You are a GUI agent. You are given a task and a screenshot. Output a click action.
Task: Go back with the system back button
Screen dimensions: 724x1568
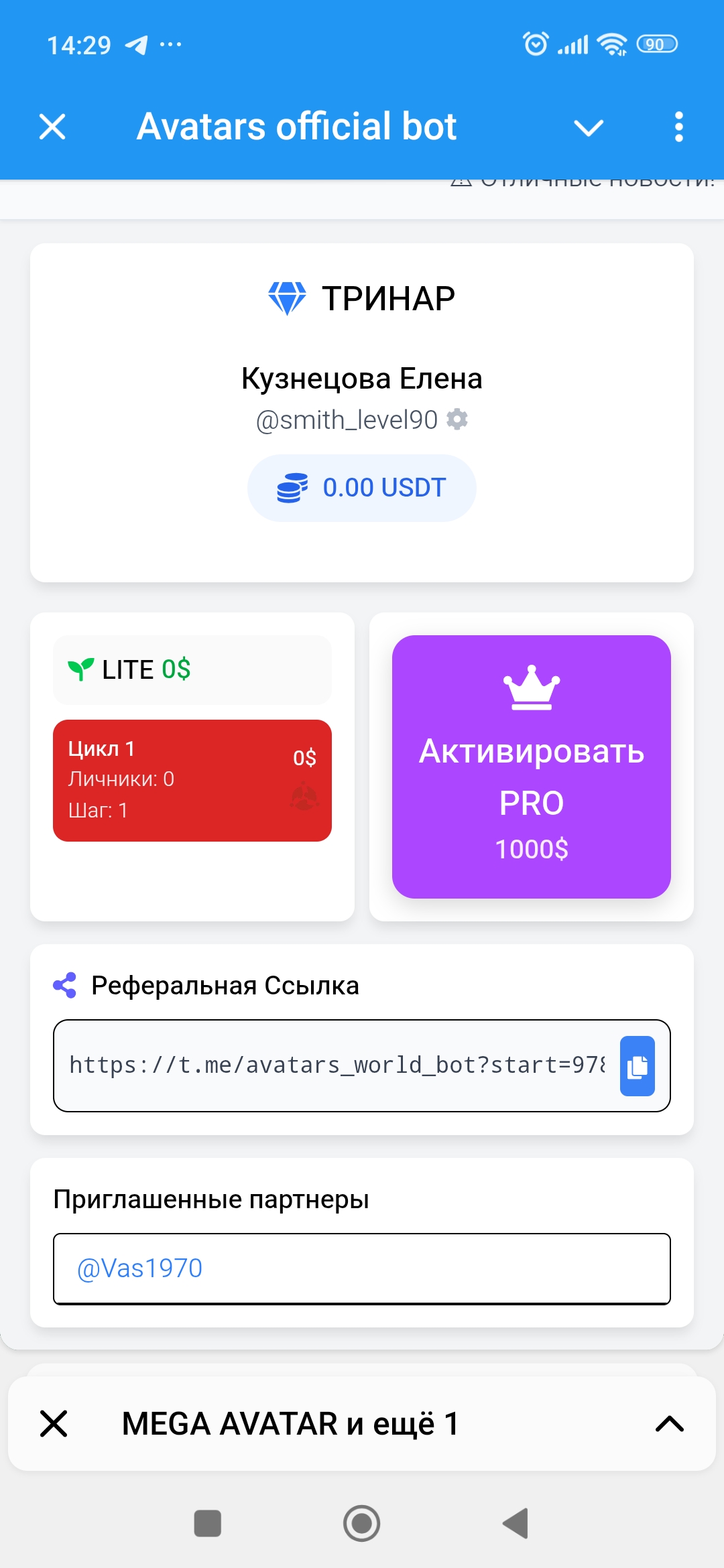pyautogui.click(x=516, y=1523)
